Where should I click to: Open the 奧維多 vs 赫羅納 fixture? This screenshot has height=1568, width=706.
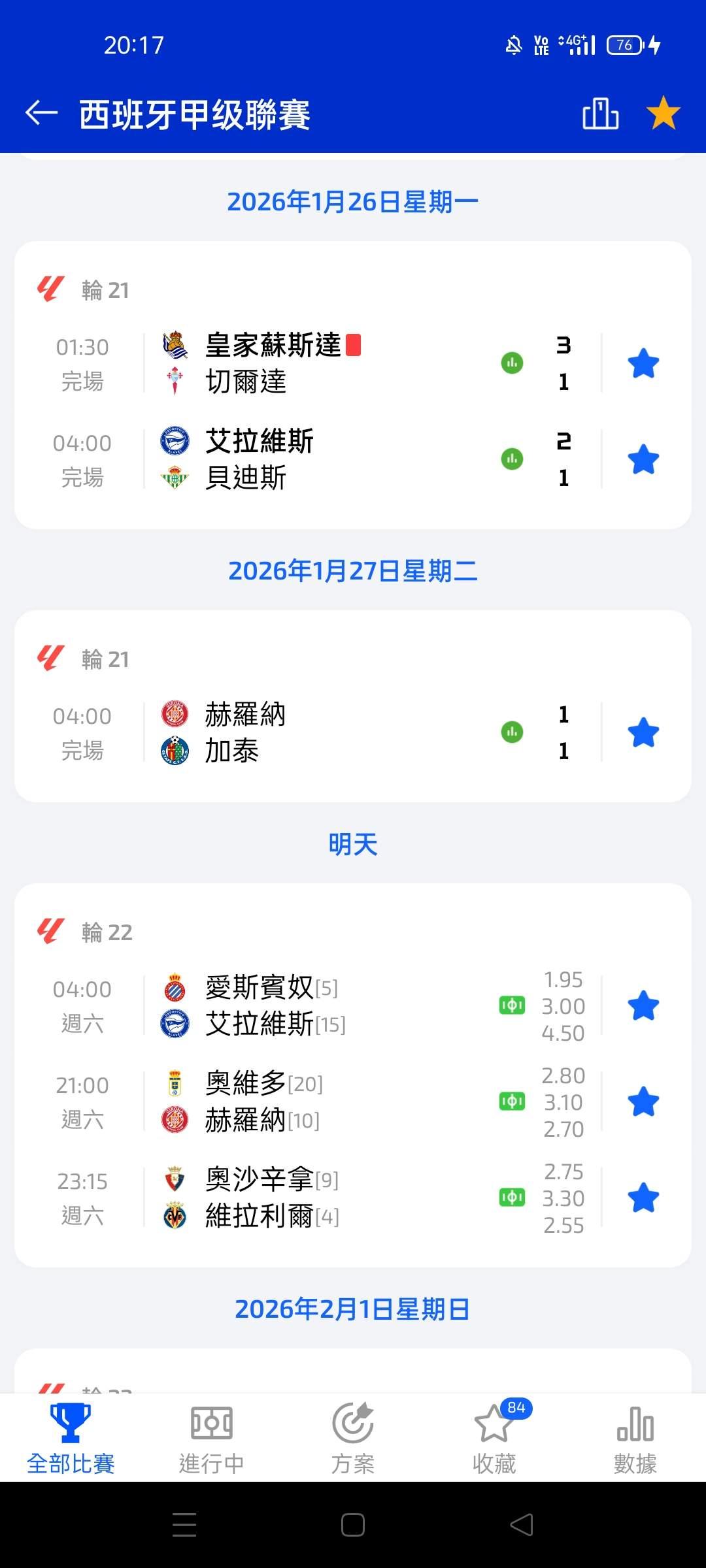point(314,1102)
